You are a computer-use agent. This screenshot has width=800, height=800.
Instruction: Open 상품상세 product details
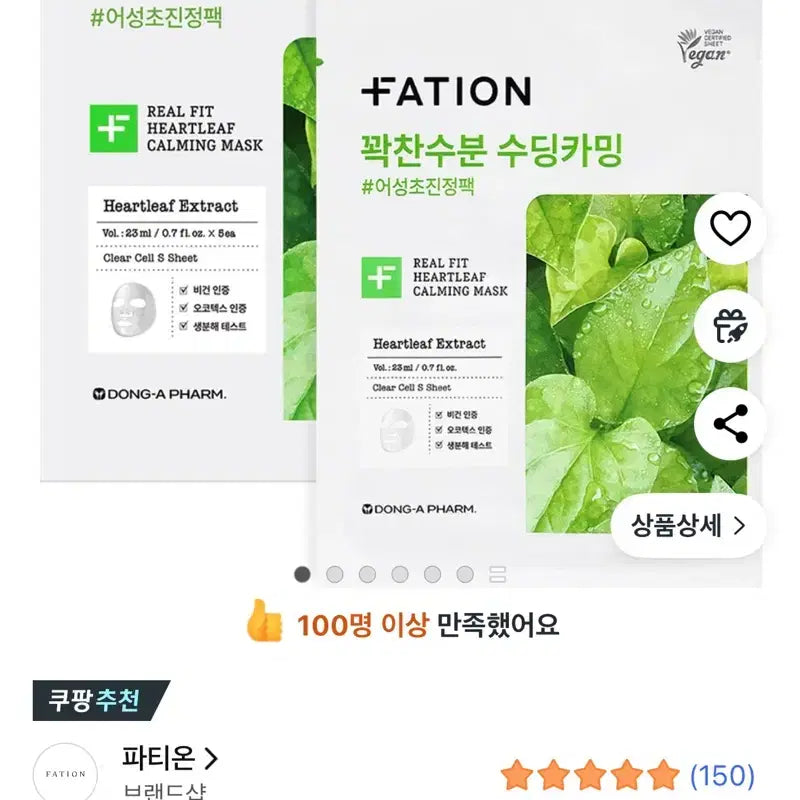click(688, 525)
